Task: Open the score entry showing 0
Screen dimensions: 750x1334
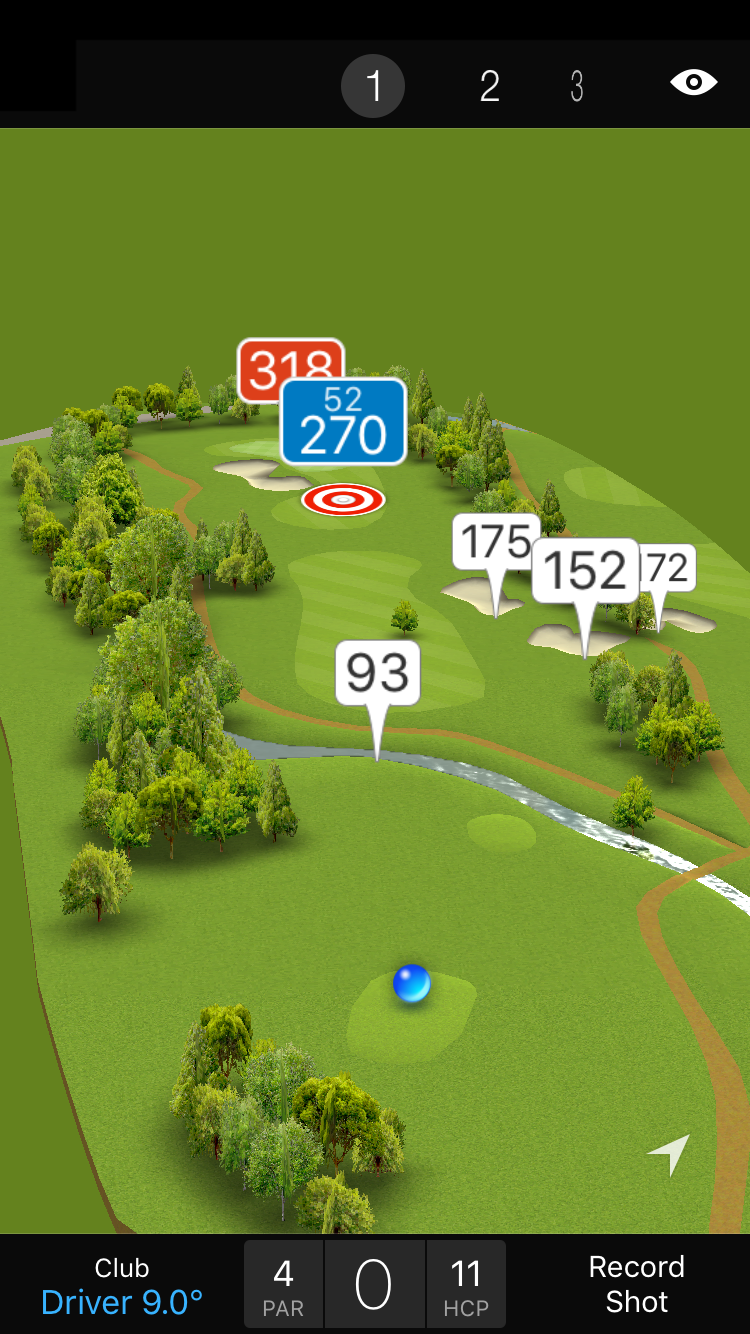Action: [x=374, y=1285]
